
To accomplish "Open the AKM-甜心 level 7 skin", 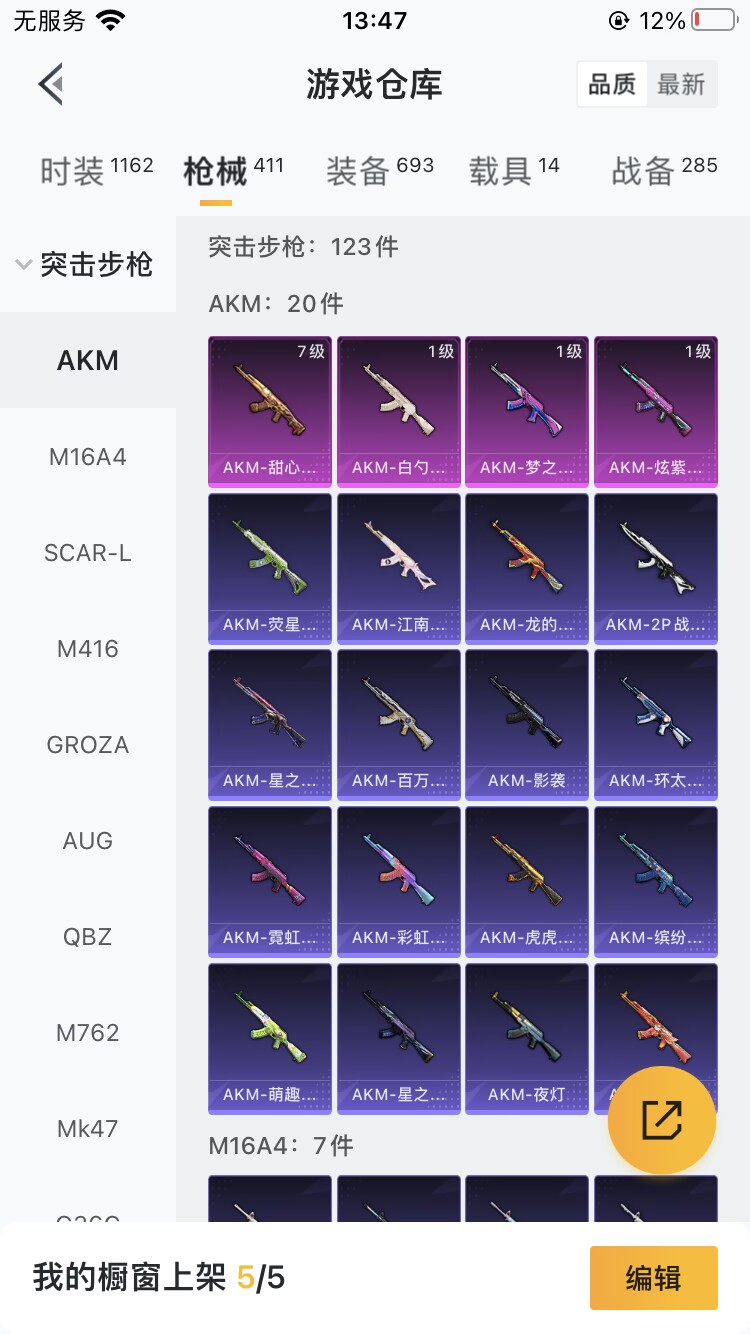I will [x=270, y=411].
